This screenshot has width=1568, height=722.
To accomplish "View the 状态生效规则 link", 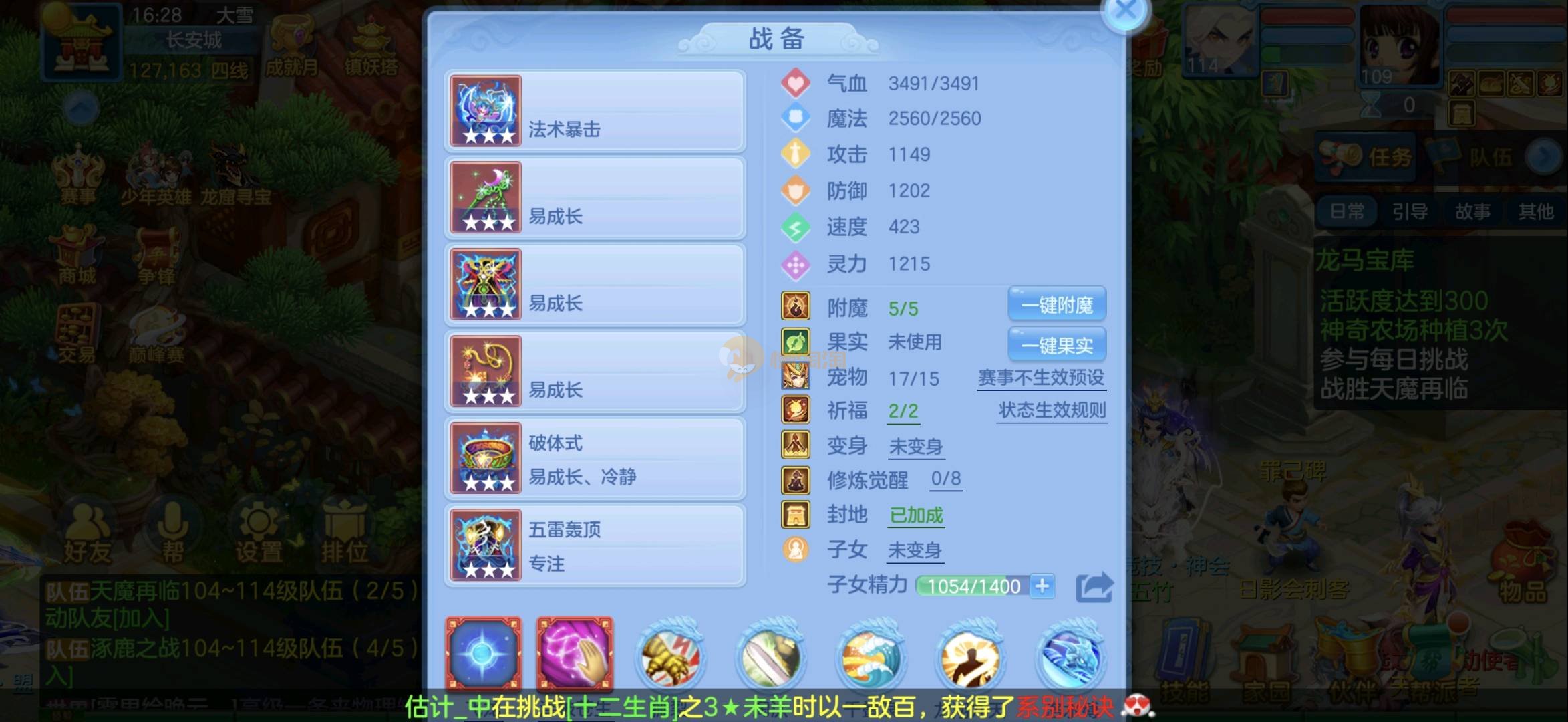I will (1052, 410).
